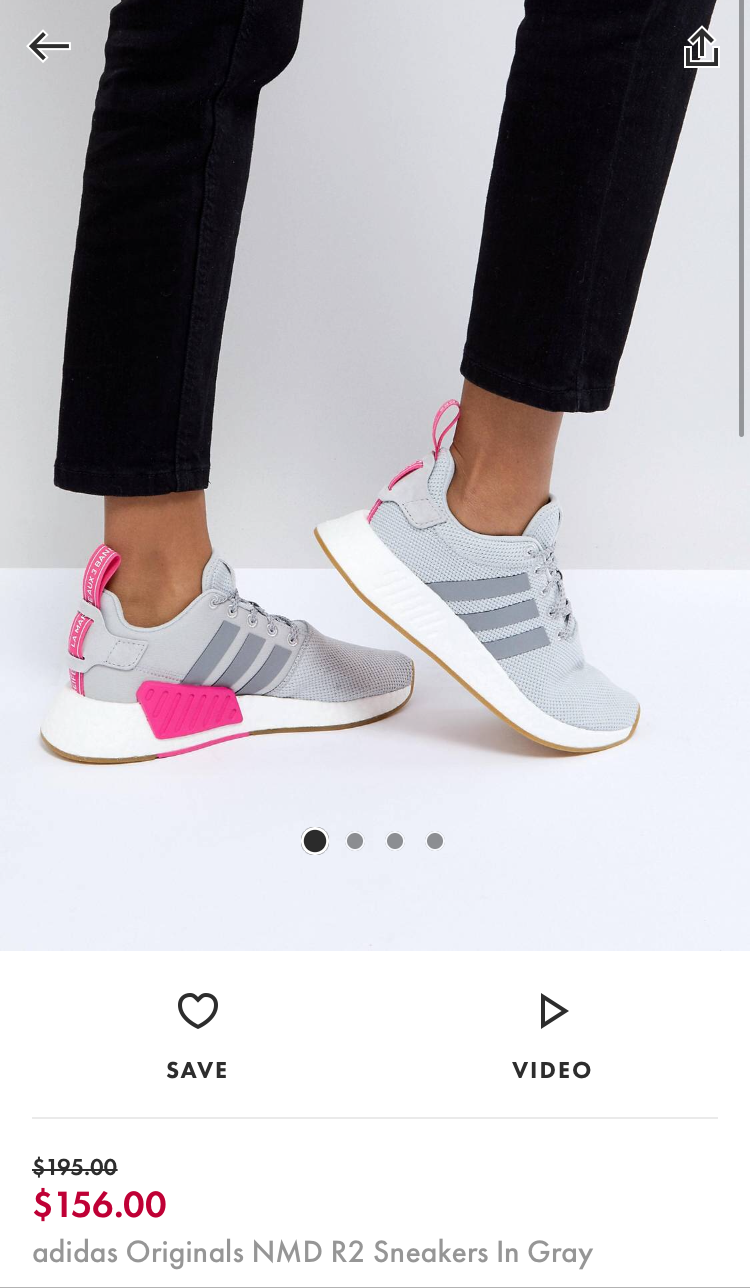The image size is (750, 1288).
Task: Play the product video
Action: click(552, 1034)
